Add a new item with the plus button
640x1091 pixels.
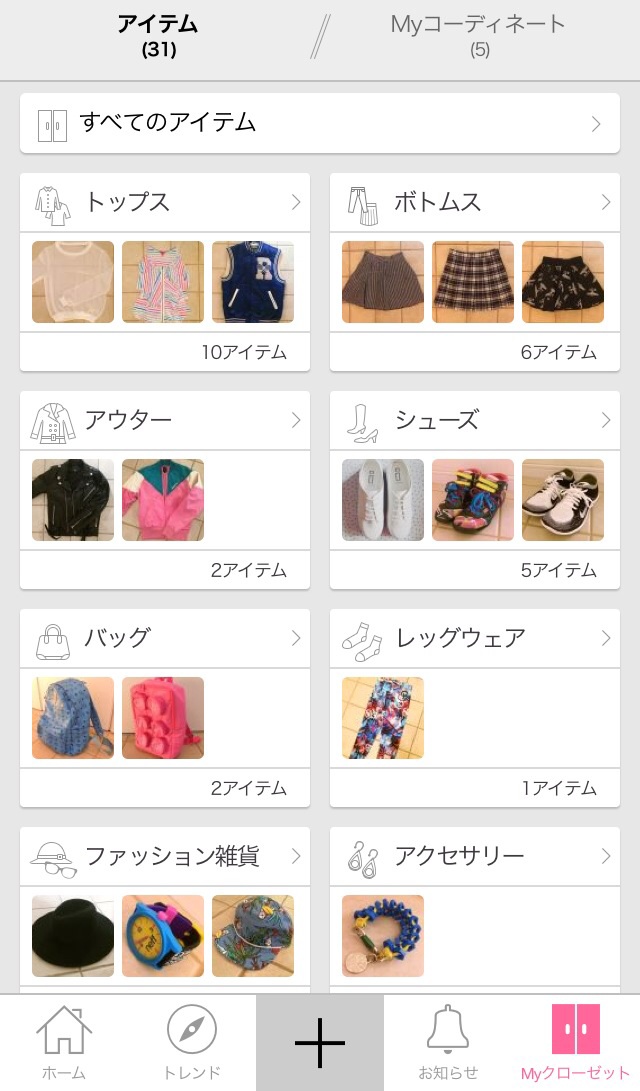pyautogui.click(x=320, y=1043)
